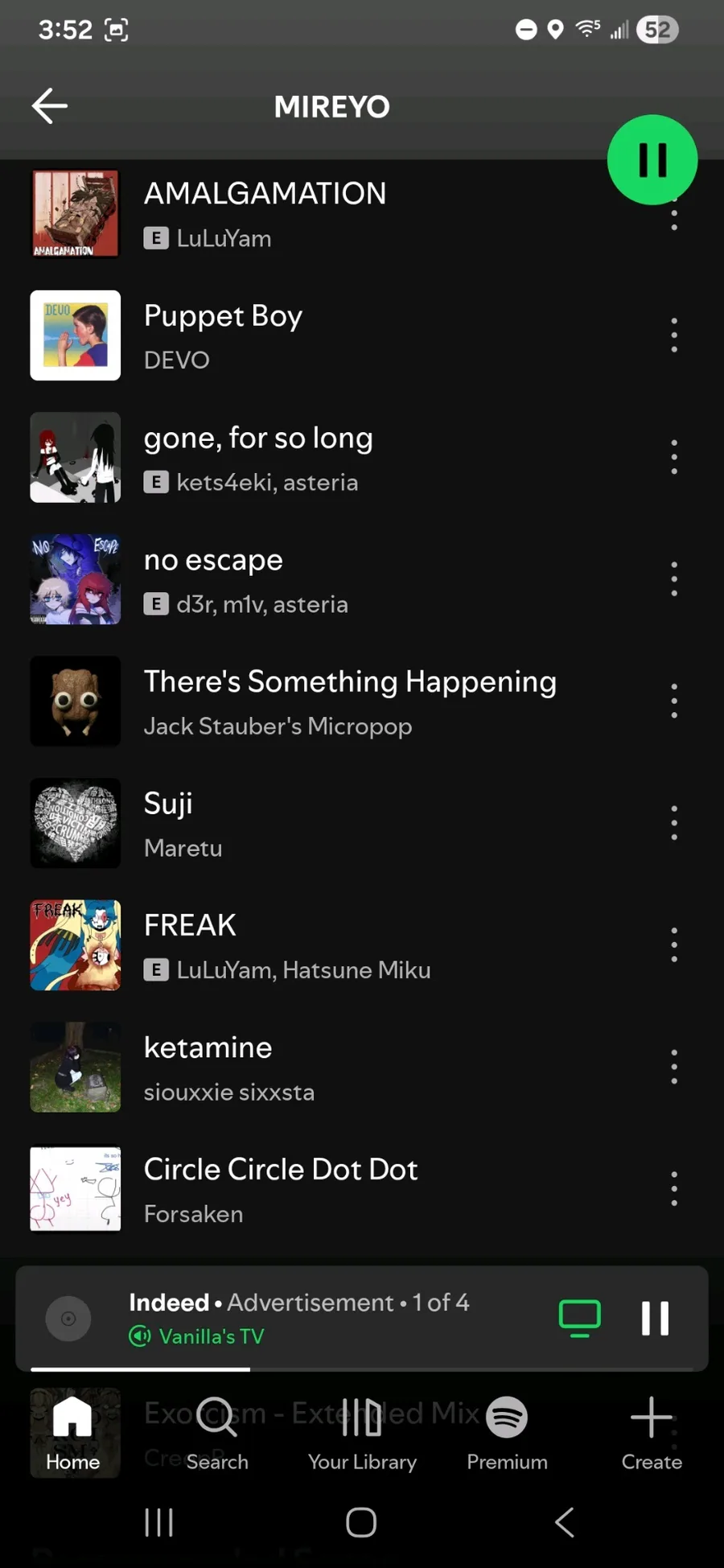Open recent apps from the navigation bar

tap(158, 1522)
